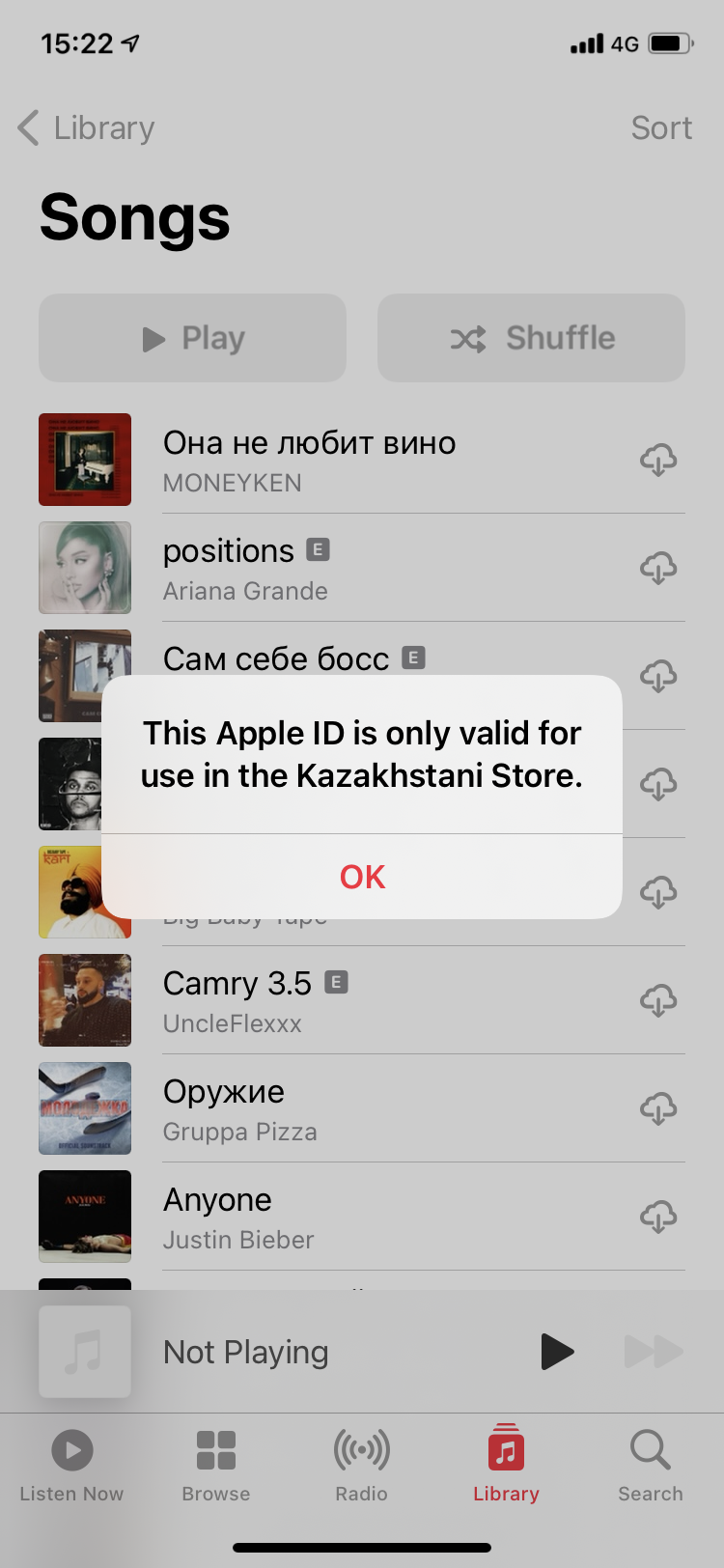The height and width of the screenshot is (1568, 724).
Task: Open the Sort options
Action: pyautogui.click(x=661, y=127)
